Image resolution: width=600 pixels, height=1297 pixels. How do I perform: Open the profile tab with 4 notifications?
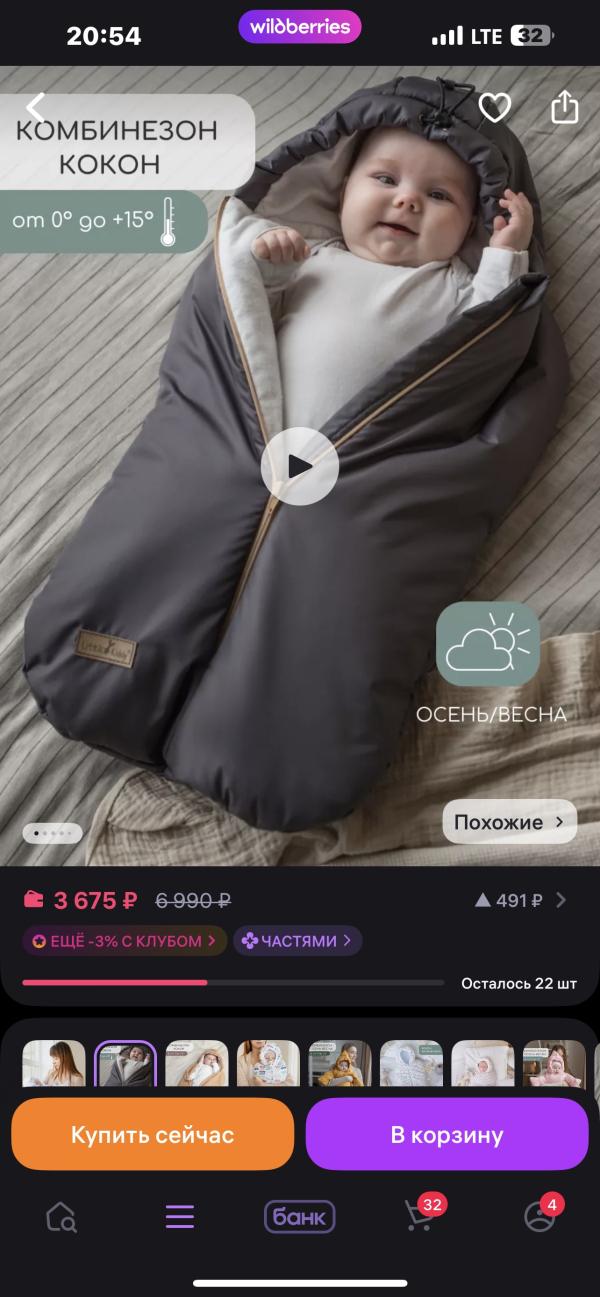(x=540, y=1215)
